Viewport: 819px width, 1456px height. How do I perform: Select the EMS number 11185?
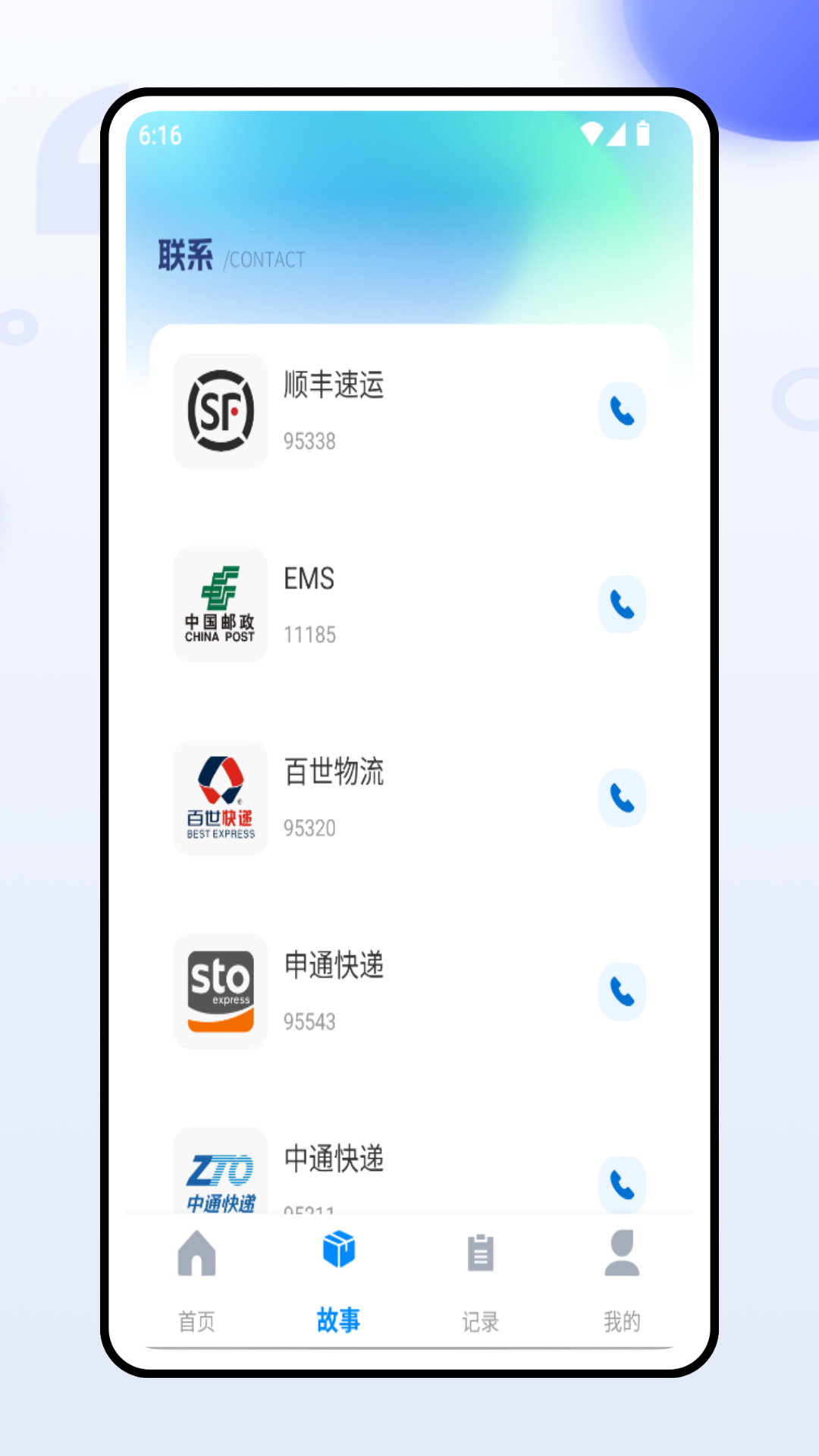311,635
